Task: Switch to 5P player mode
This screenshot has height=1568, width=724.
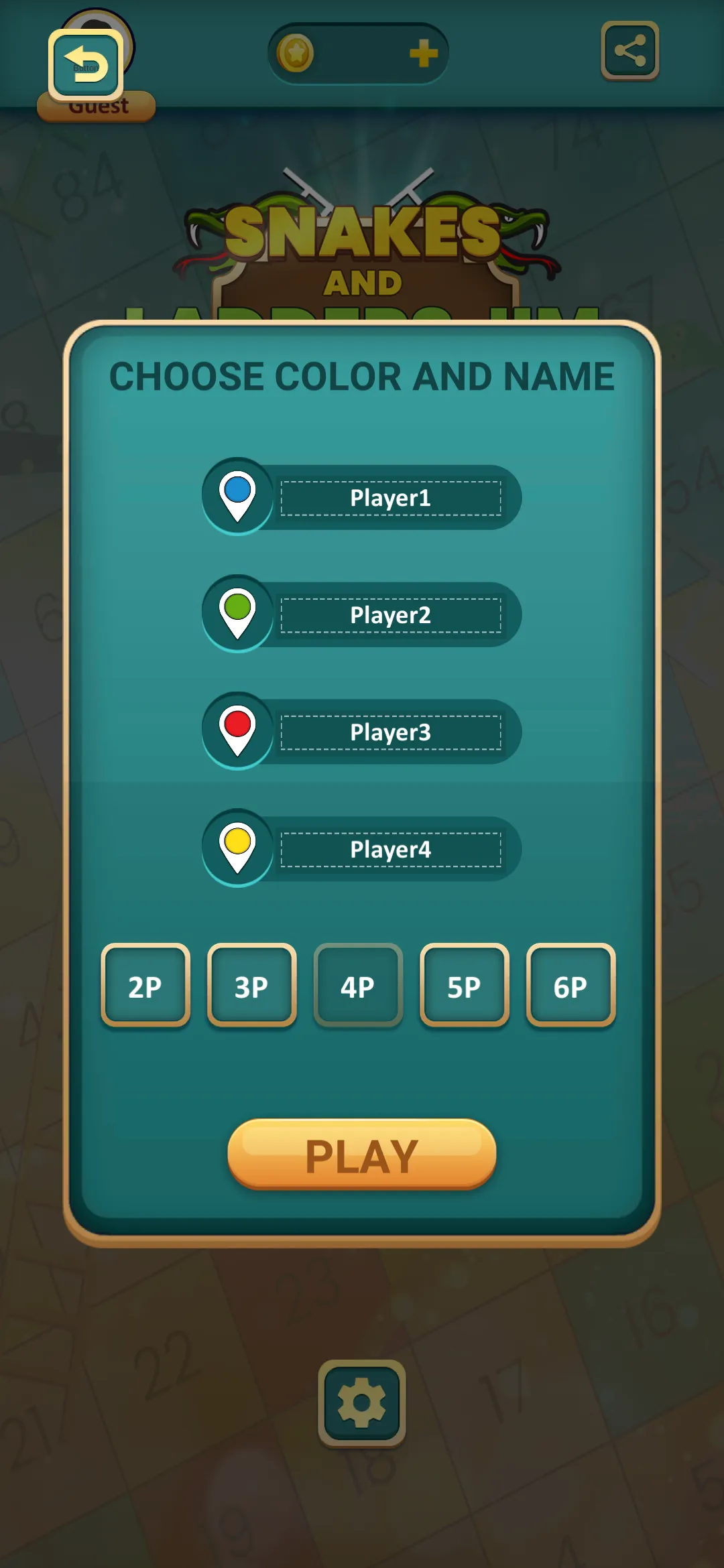Action: [x=464, y=986]
